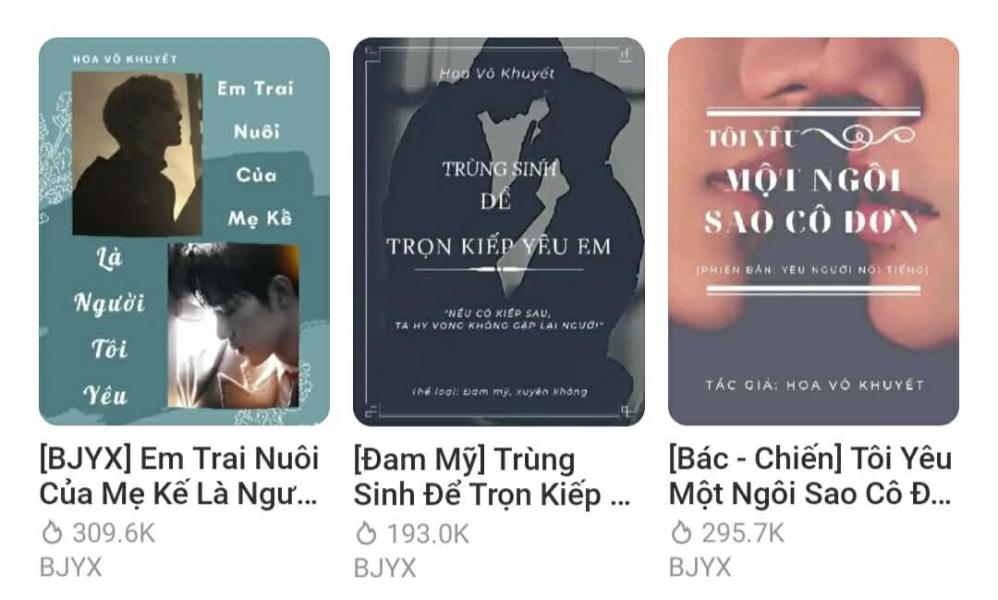998x600 pixels.
Task: Open the story Em Trai Nuôi Của Mẹ Kế
Action: [x=184, y=232]
